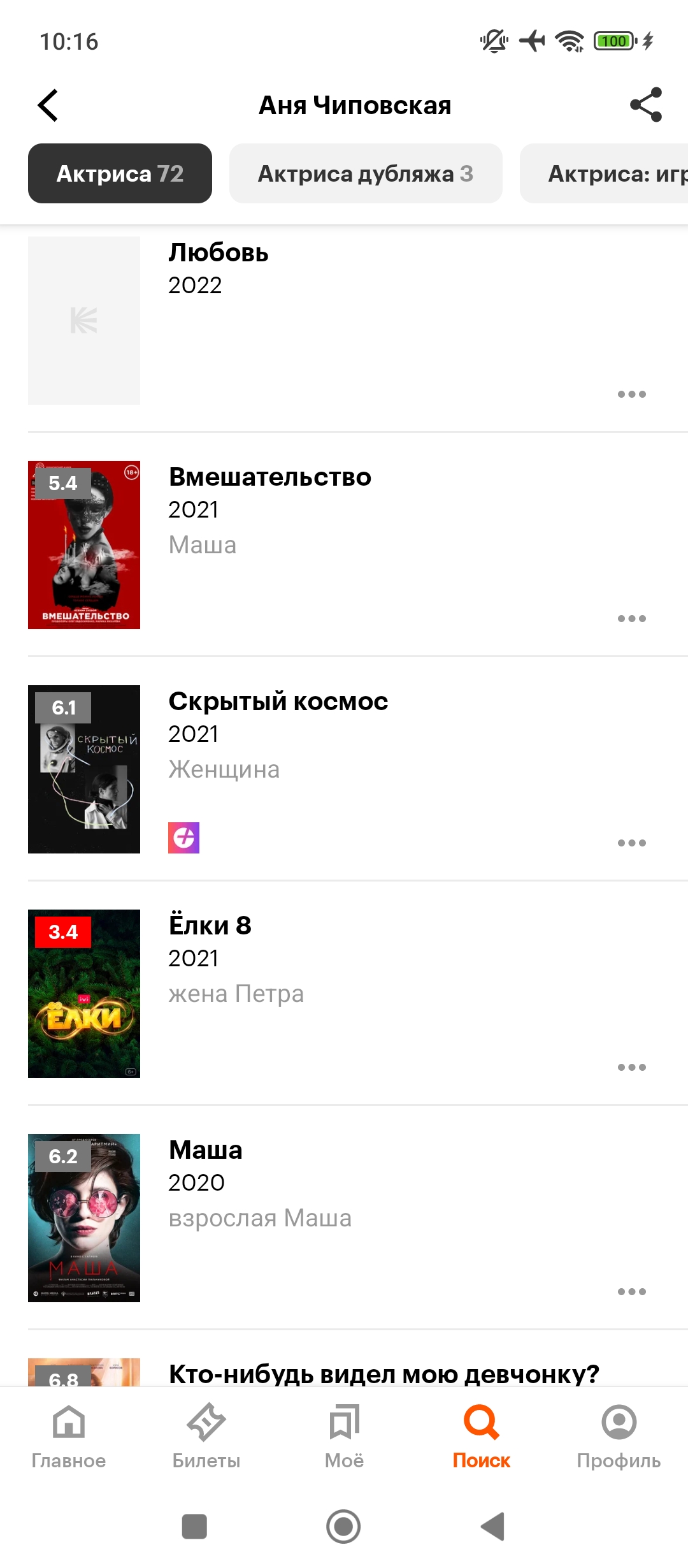Open the overflow menu for Скрытый космос
The width and height of the screenshot is (688, 1568).
[631, 843]
